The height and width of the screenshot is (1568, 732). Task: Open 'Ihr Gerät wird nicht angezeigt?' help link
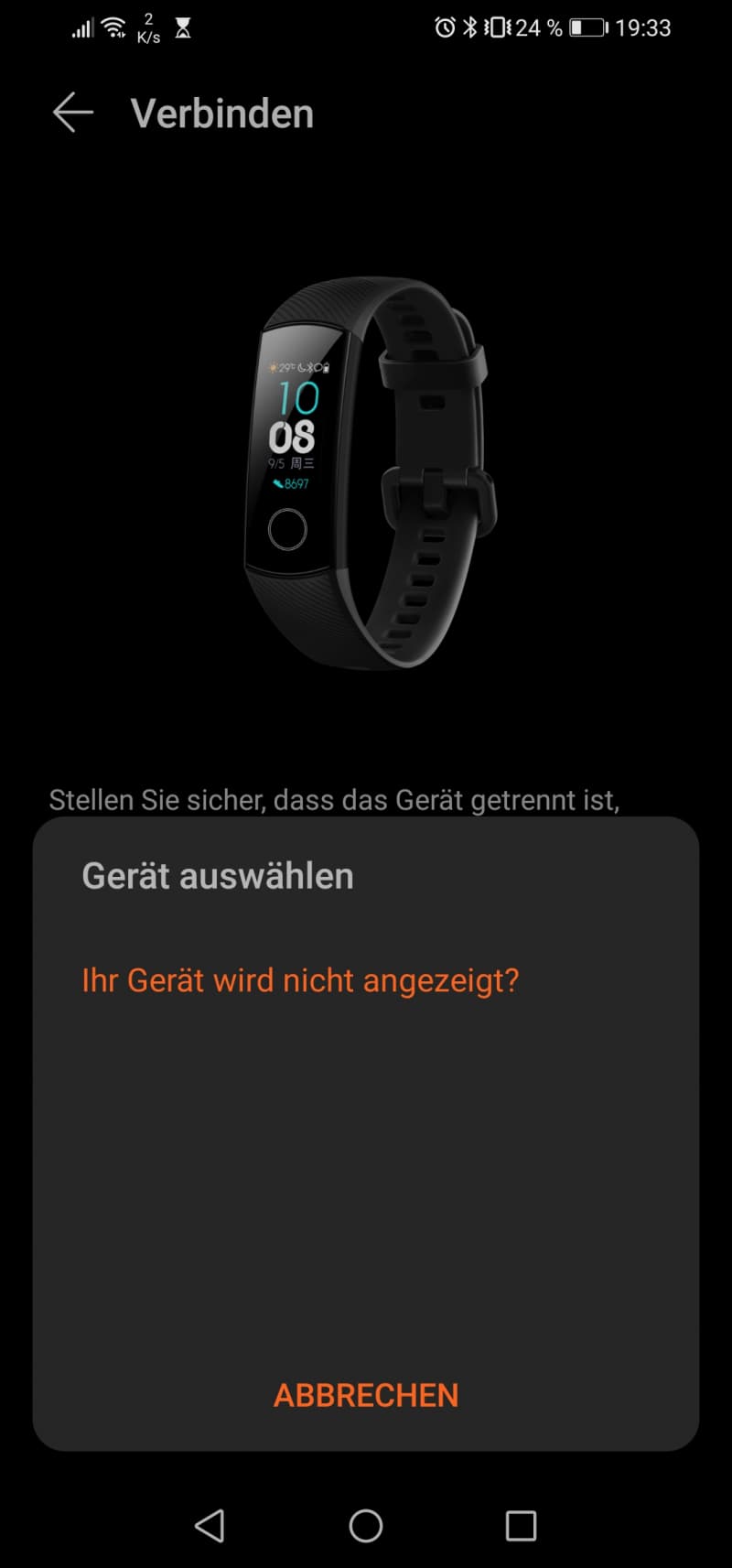click(300, 980)
